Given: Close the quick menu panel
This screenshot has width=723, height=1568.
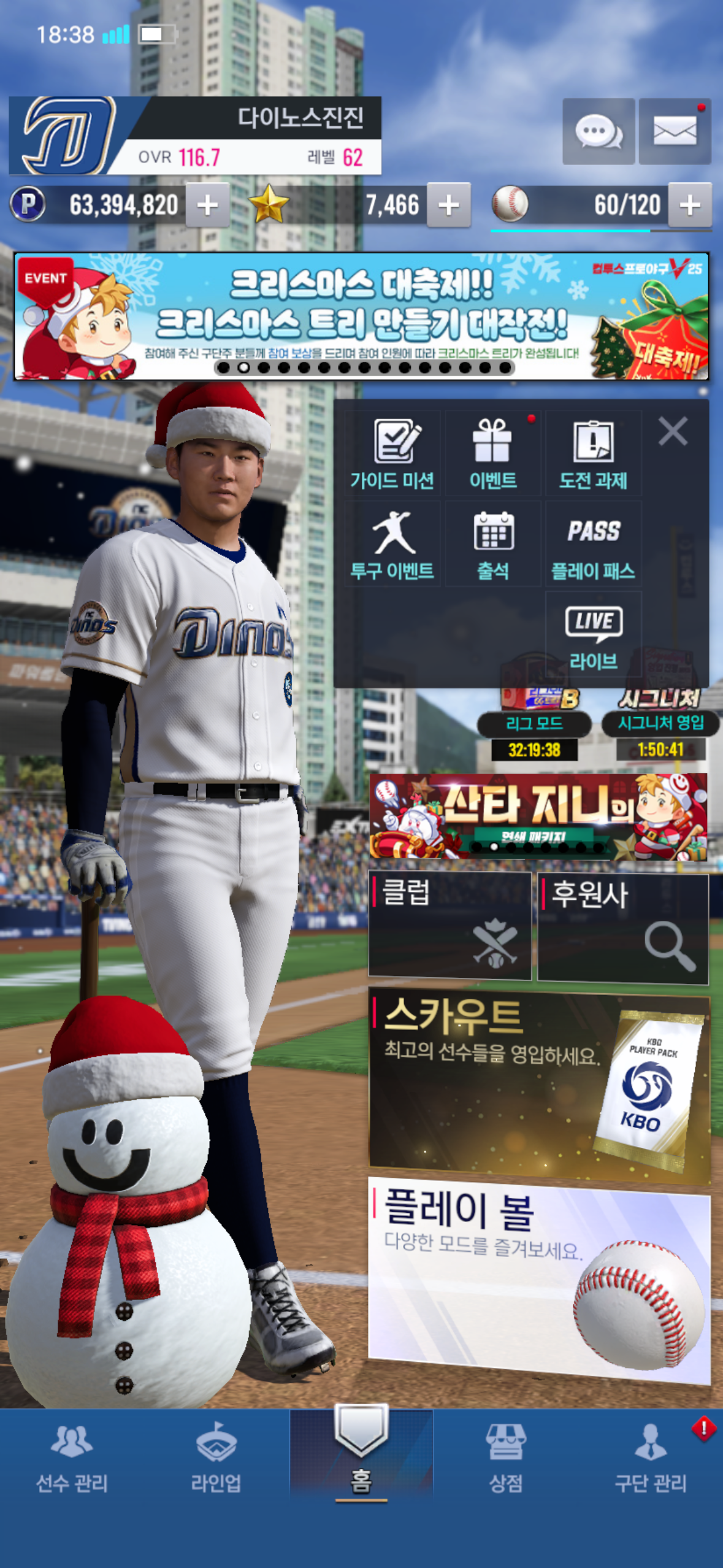Looking at the screenshot, I should [x=673, y=431].
